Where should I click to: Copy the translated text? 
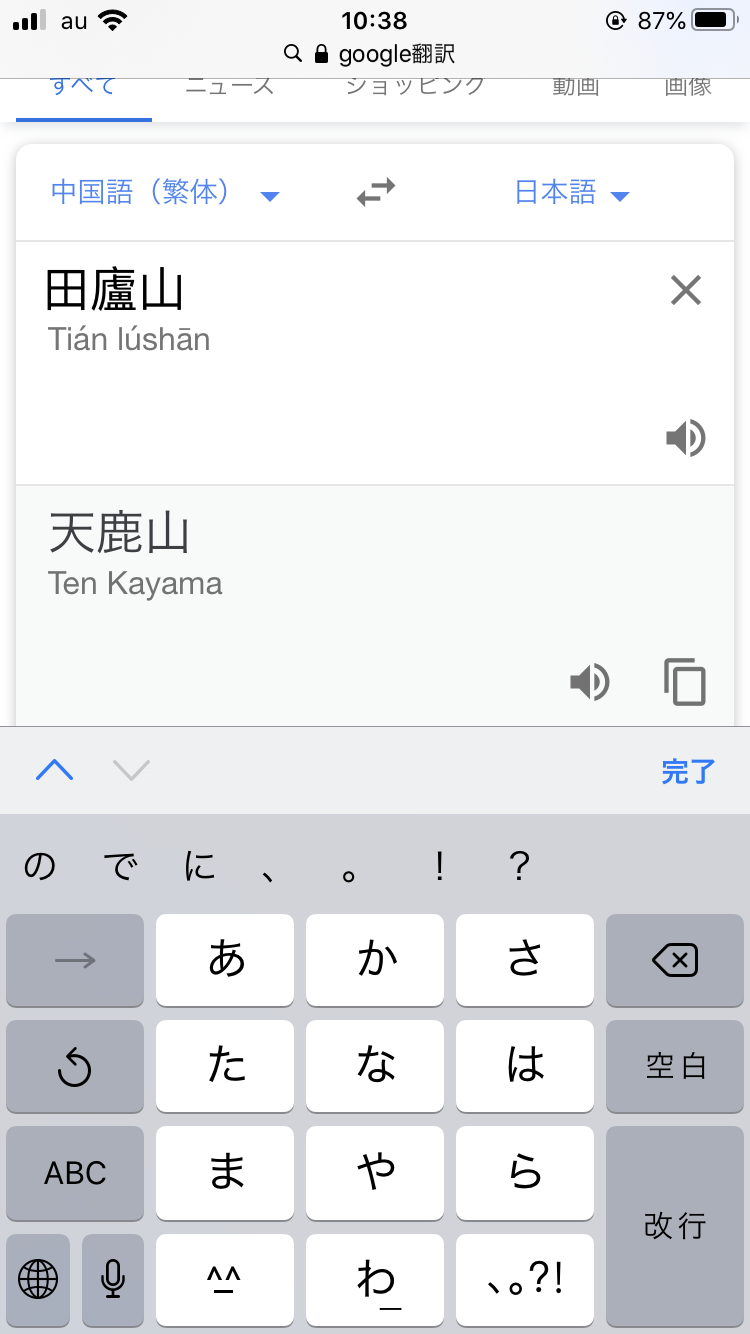(685, 682)
